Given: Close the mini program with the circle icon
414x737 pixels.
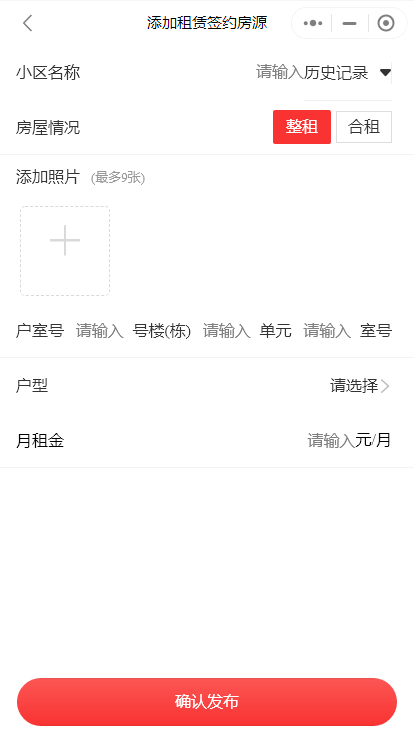Looking at the screenshot, I should [386, 23].
